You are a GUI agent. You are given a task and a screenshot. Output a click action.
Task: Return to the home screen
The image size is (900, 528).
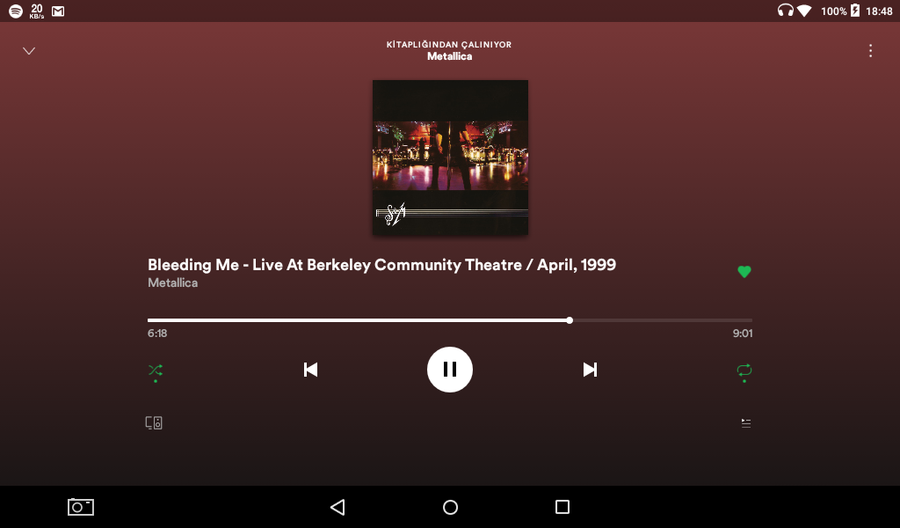[x=450, y=507]
